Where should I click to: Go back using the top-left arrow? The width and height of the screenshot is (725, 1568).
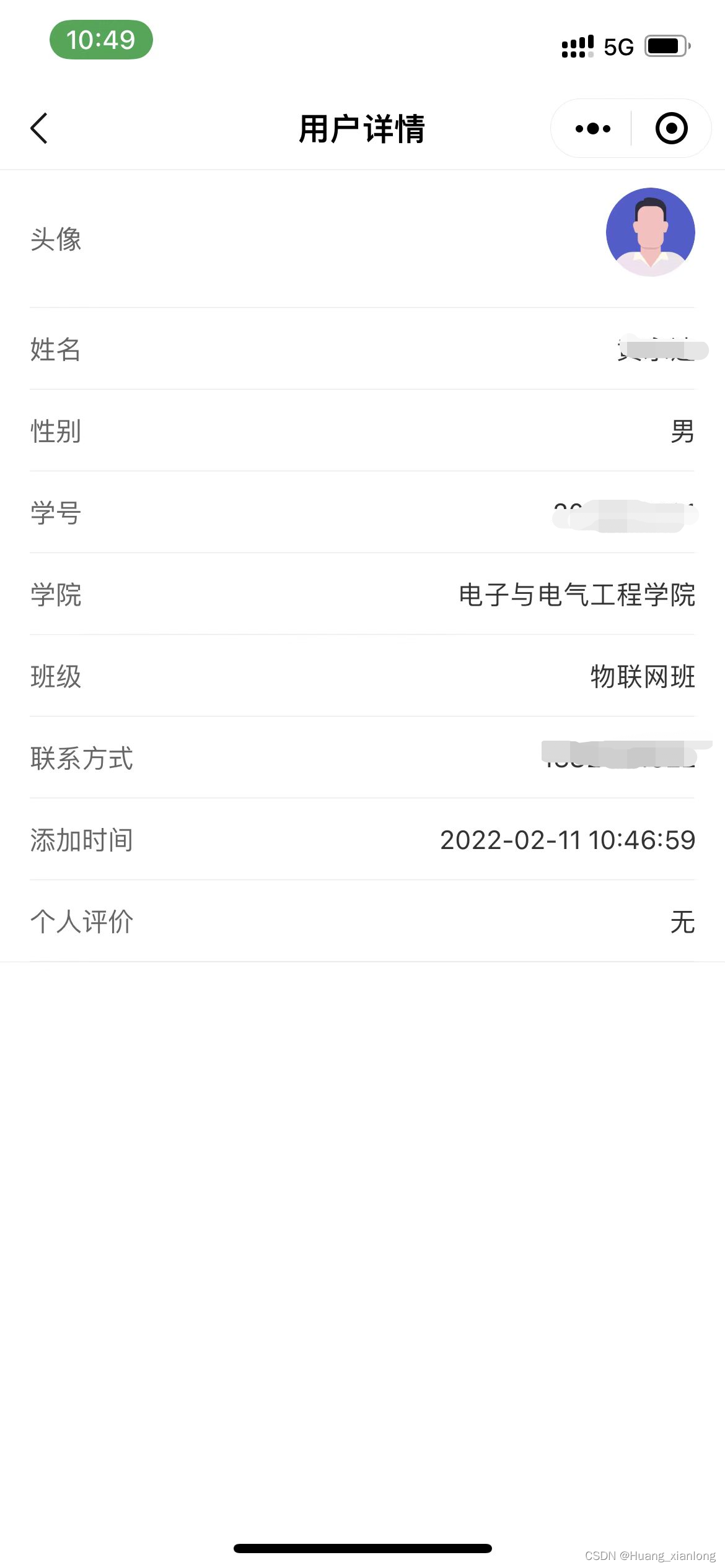coord(39,128)
